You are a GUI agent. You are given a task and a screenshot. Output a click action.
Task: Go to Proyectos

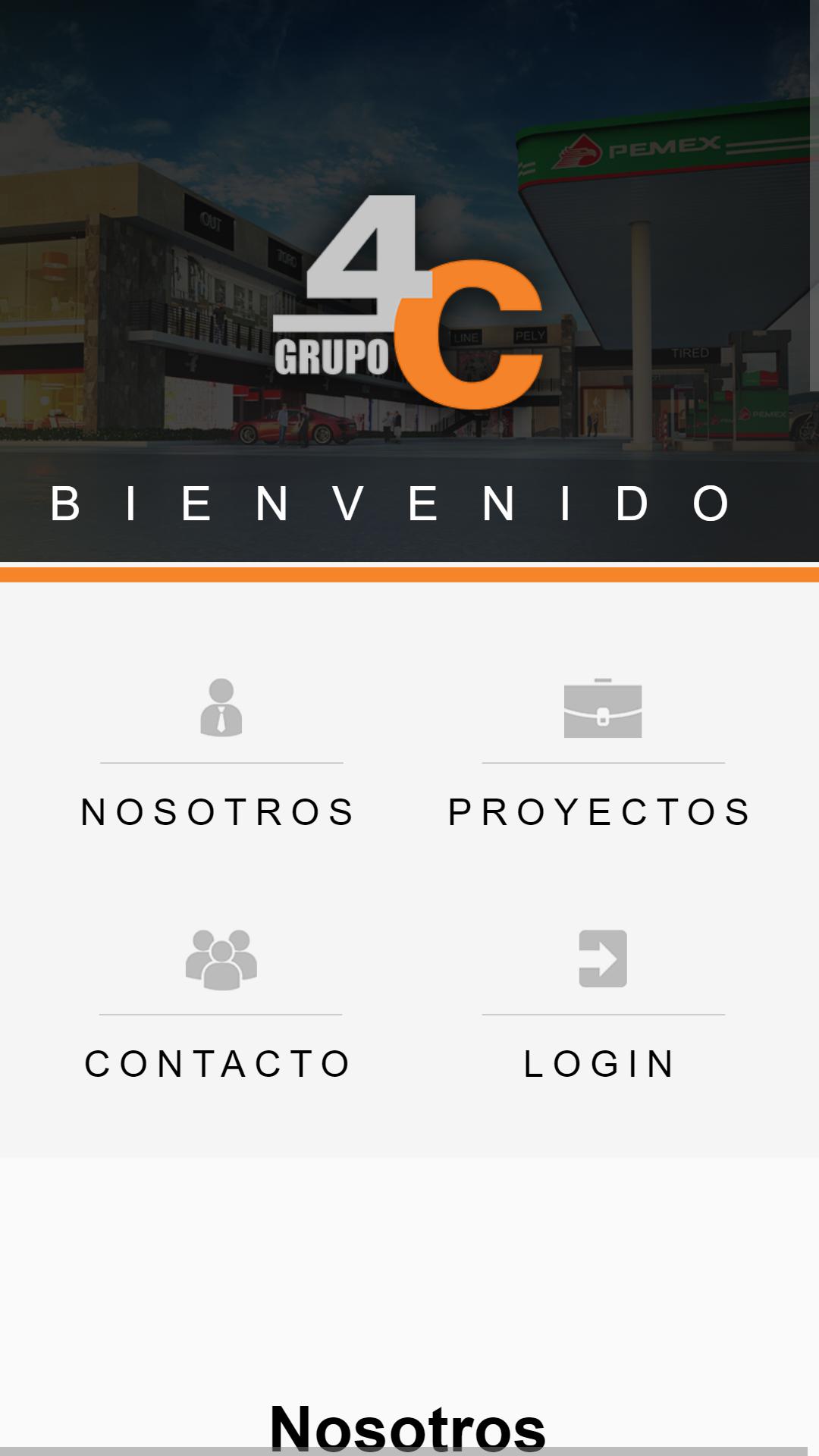(x=601, y=810)
